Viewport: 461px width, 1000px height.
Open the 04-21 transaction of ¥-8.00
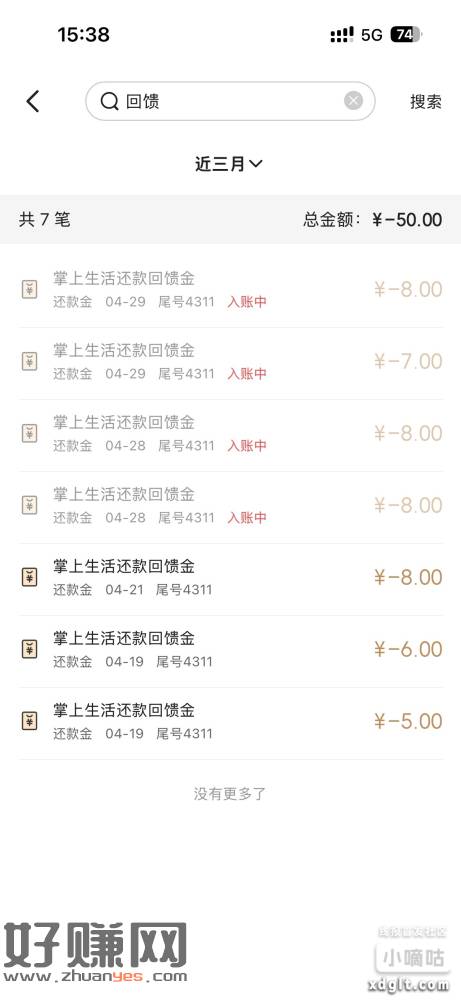(230, 580)
